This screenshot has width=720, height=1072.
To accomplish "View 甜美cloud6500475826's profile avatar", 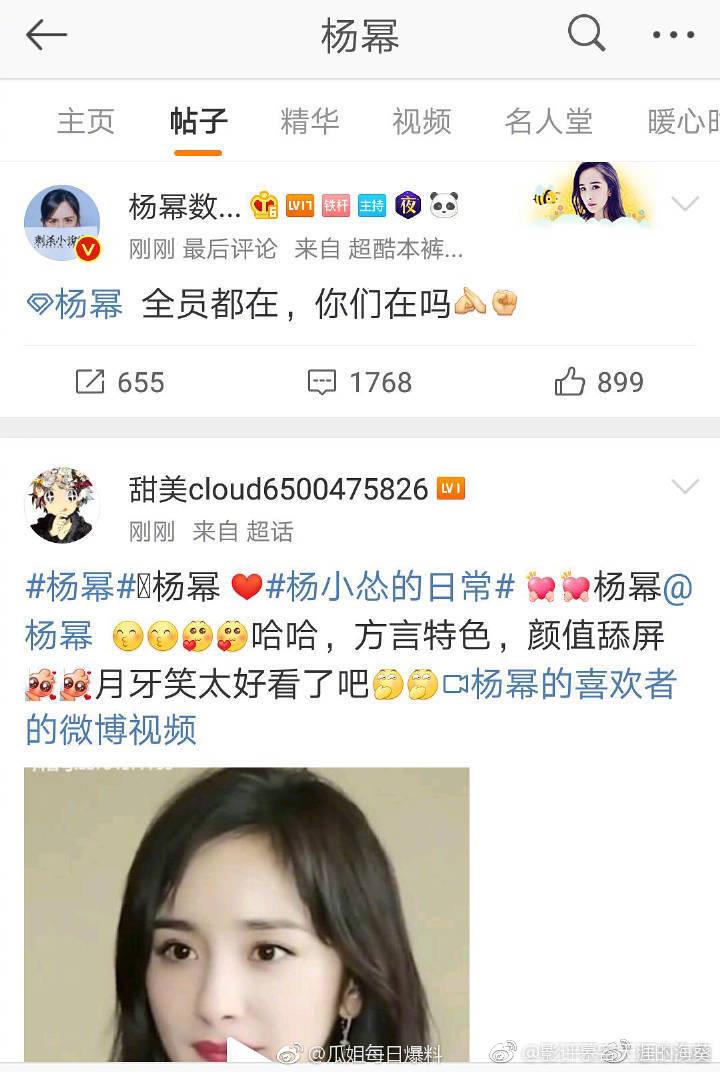I will pos(62,505).
